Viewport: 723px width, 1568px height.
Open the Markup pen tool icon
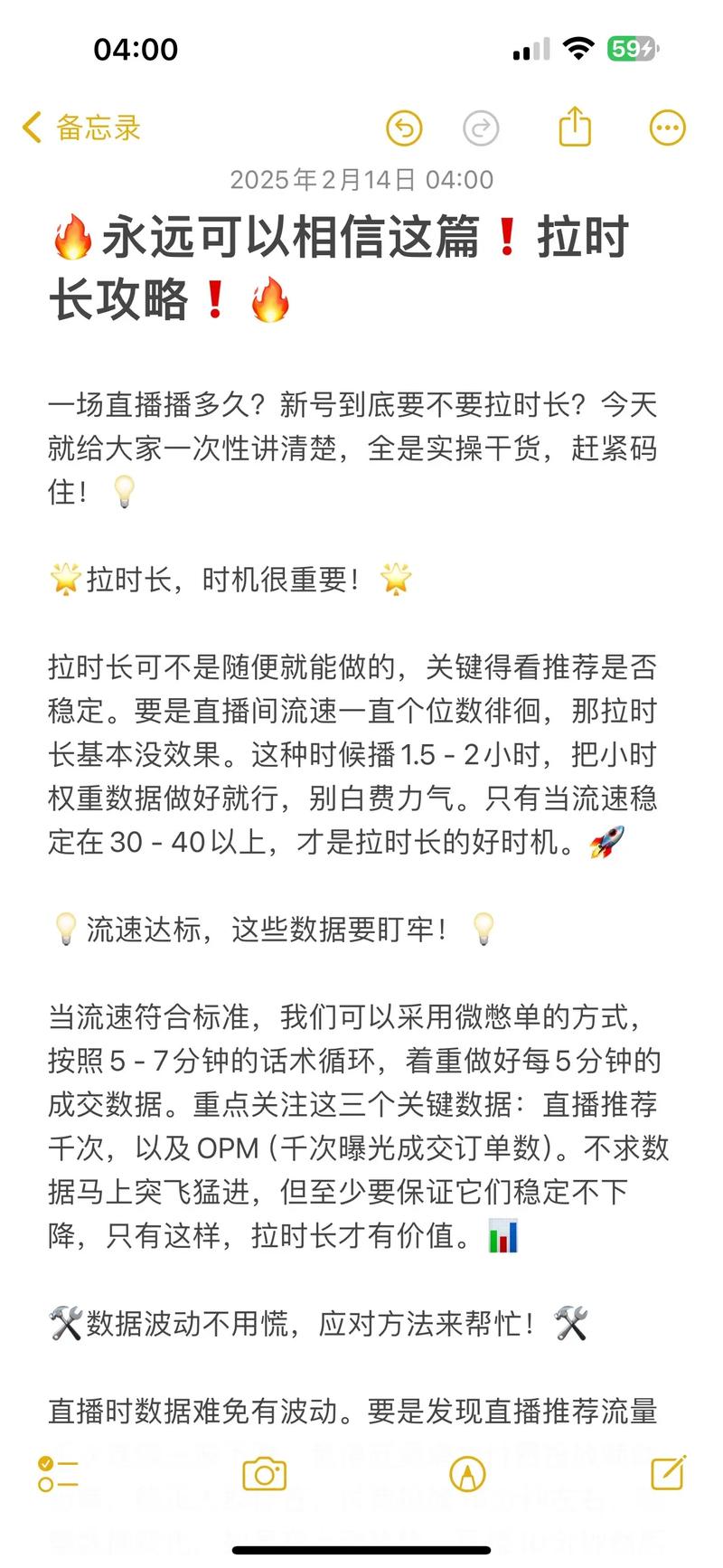(468, 1474)
